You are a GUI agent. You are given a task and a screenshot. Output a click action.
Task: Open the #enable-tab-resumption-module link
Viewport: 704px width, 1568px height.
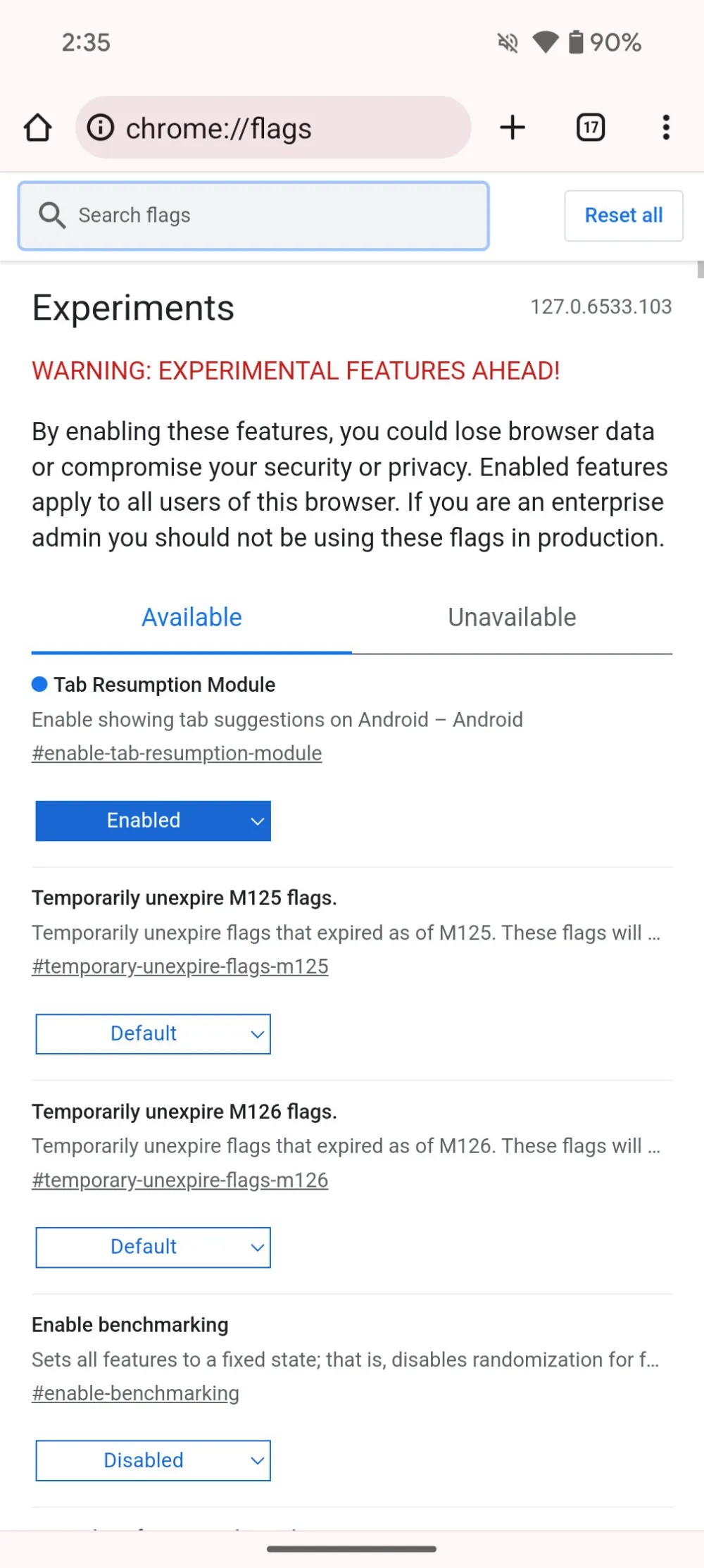pyautogui.click(x=177, y=754)
